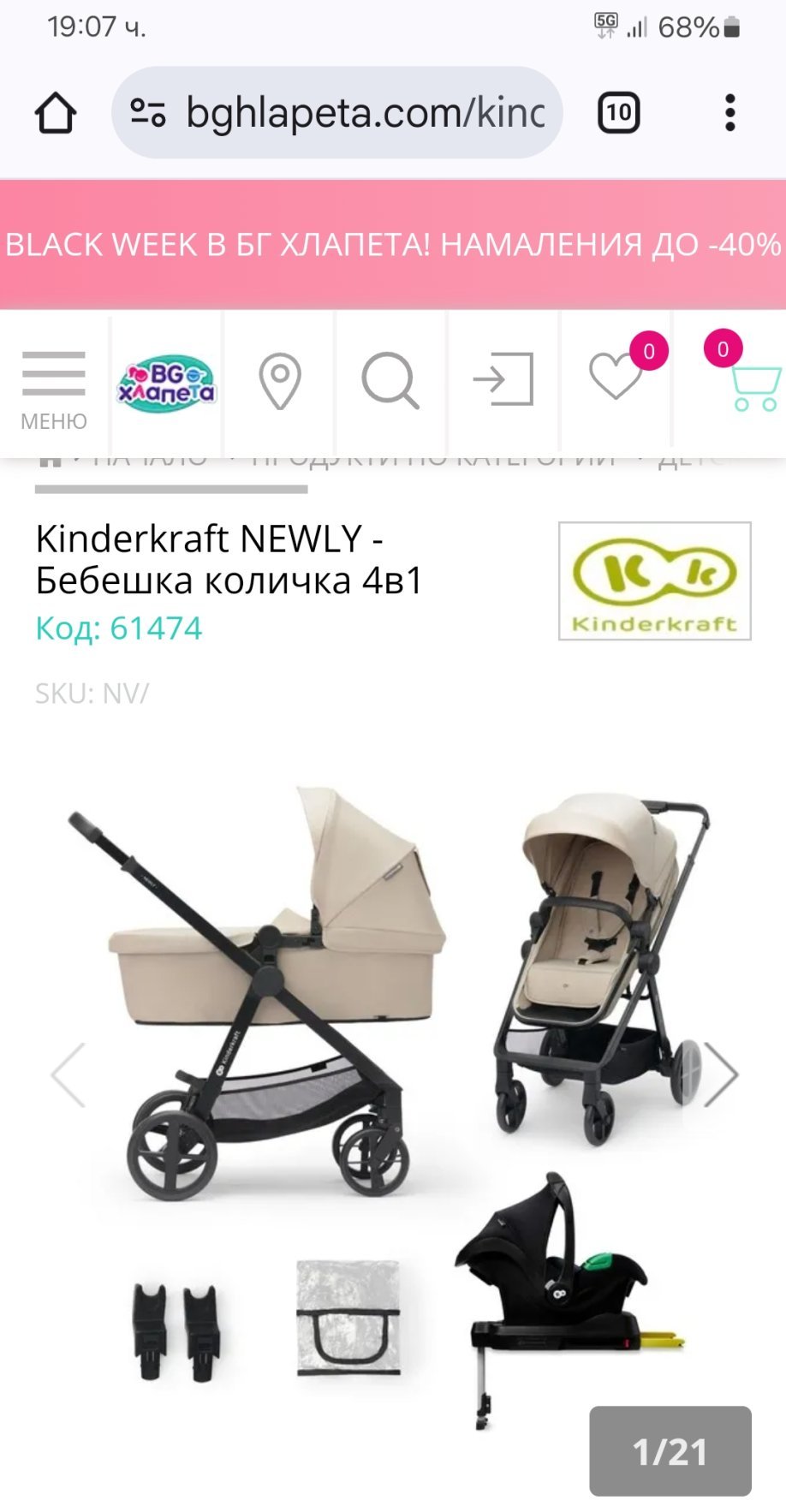The height and width of the screenshot is (1512, 786).
Task: Open the store locations pin
Action: click(x=280, y=381)
